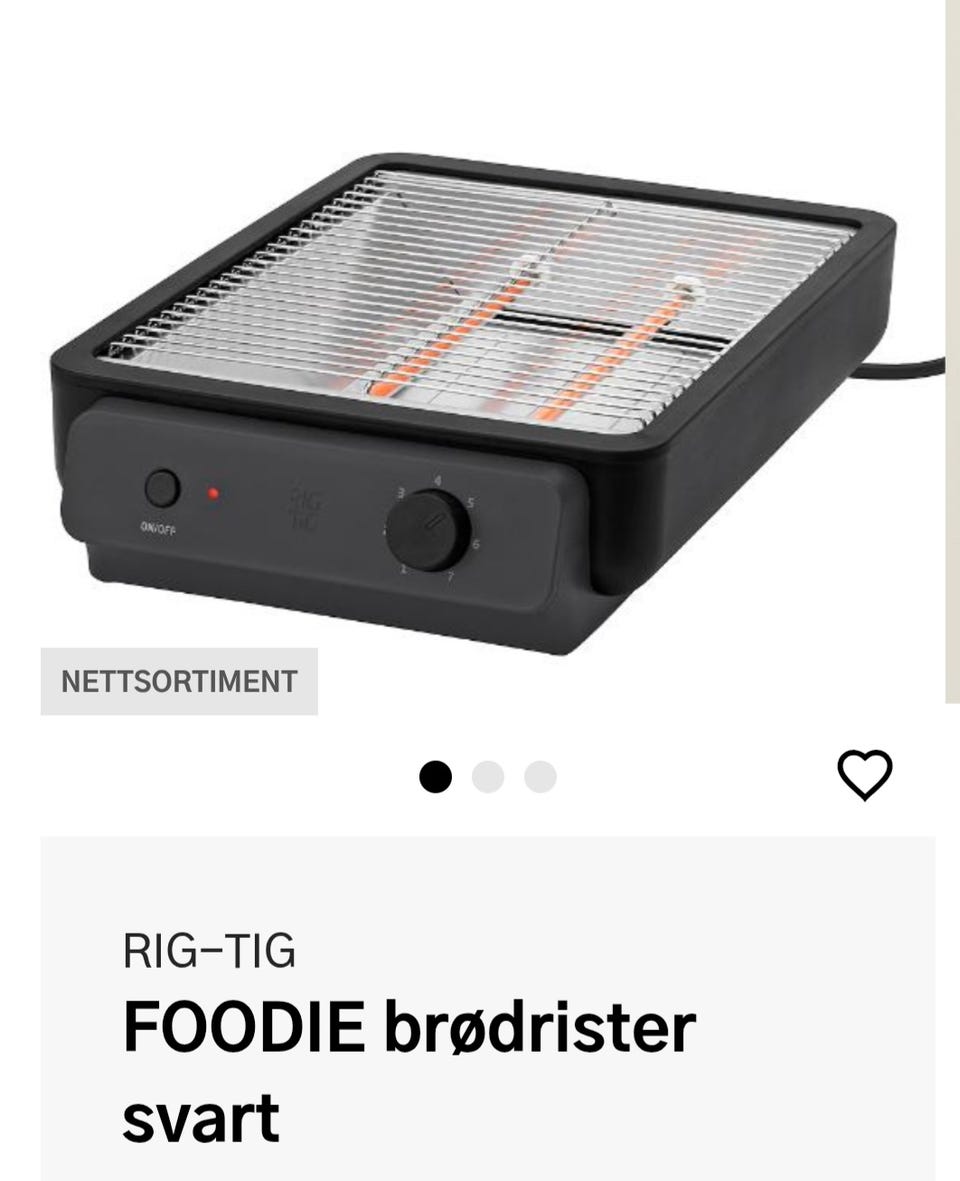Add the FOODIE brødrister to favorites
960x1181 pixels.
click(864, 776)
